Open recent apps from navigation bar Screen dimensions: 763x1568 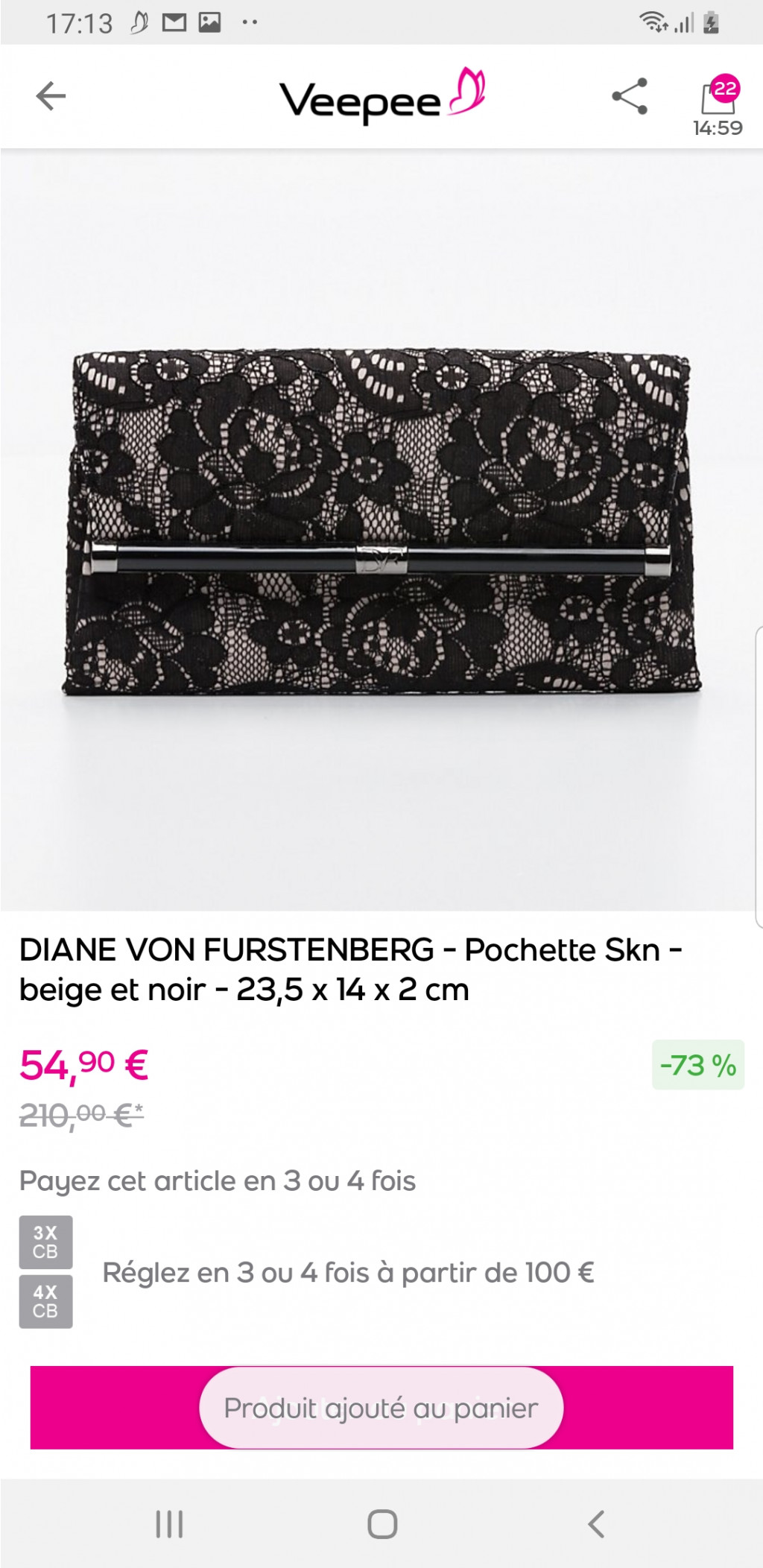[x=169, y=1525]
